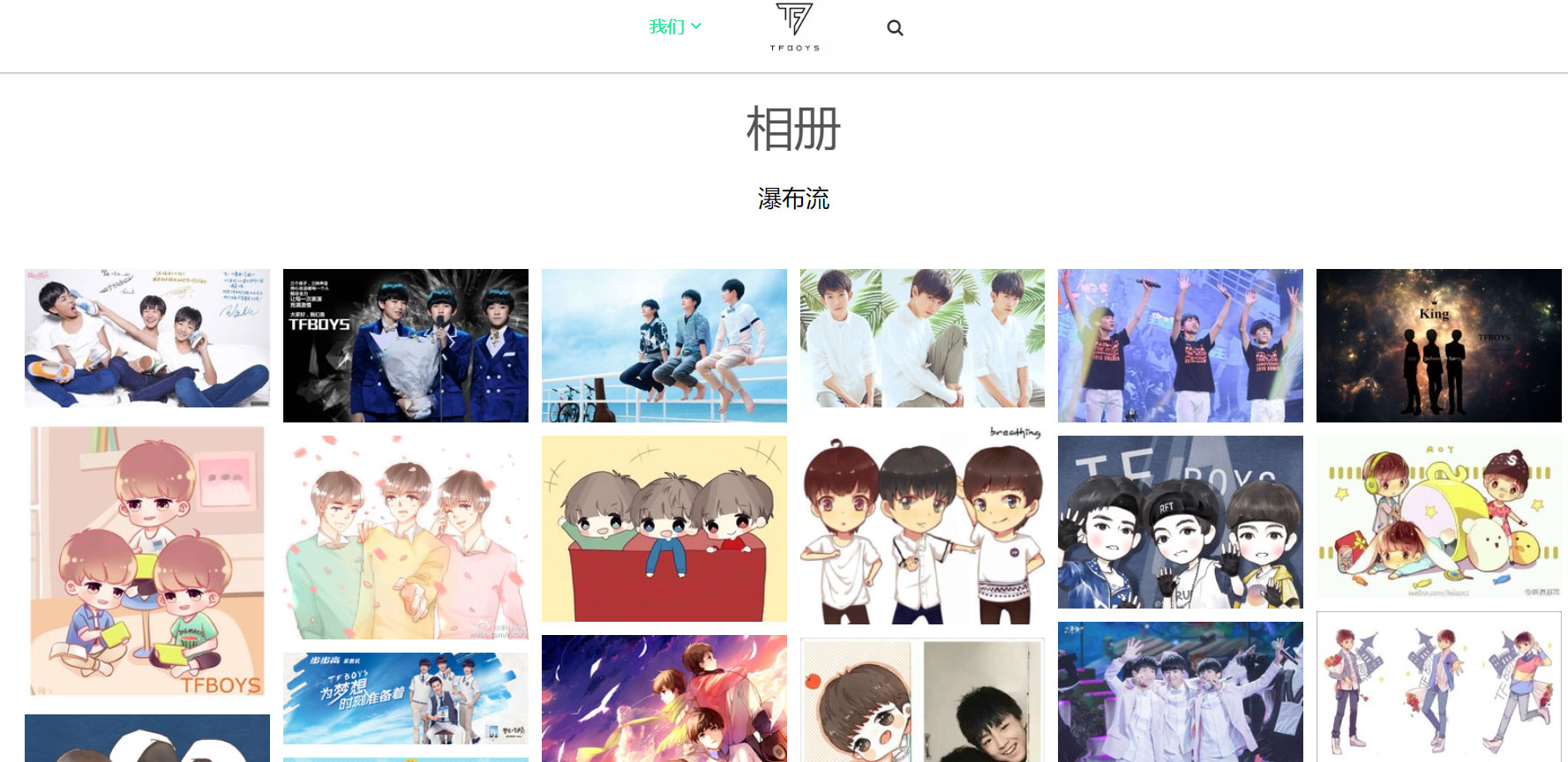Image resolution: width=1568 pixels, height=762 pixels.
Task: Open the chibi drawing with yellow headphones
Action: (1439, 517)
